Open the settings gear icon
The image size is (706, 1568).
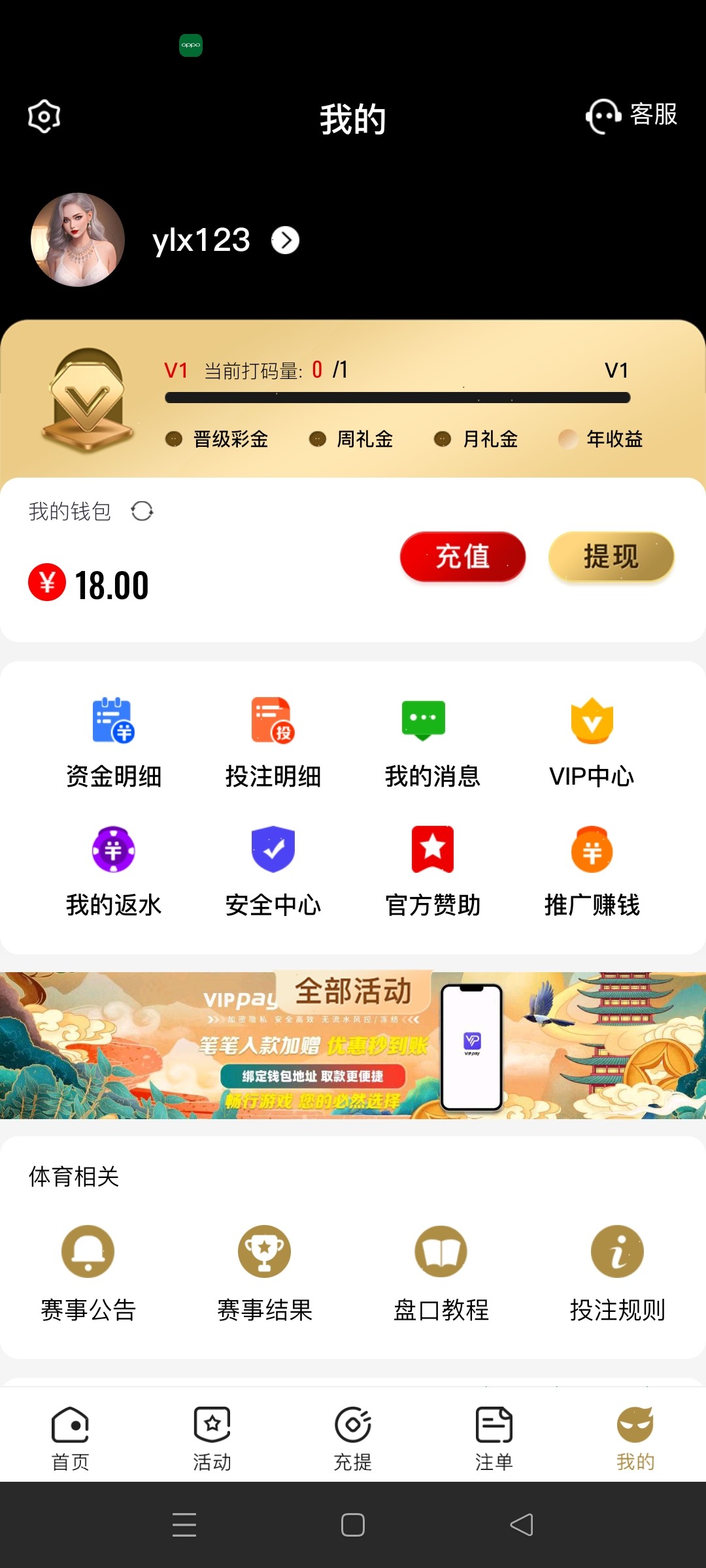[x=44, y=117]
